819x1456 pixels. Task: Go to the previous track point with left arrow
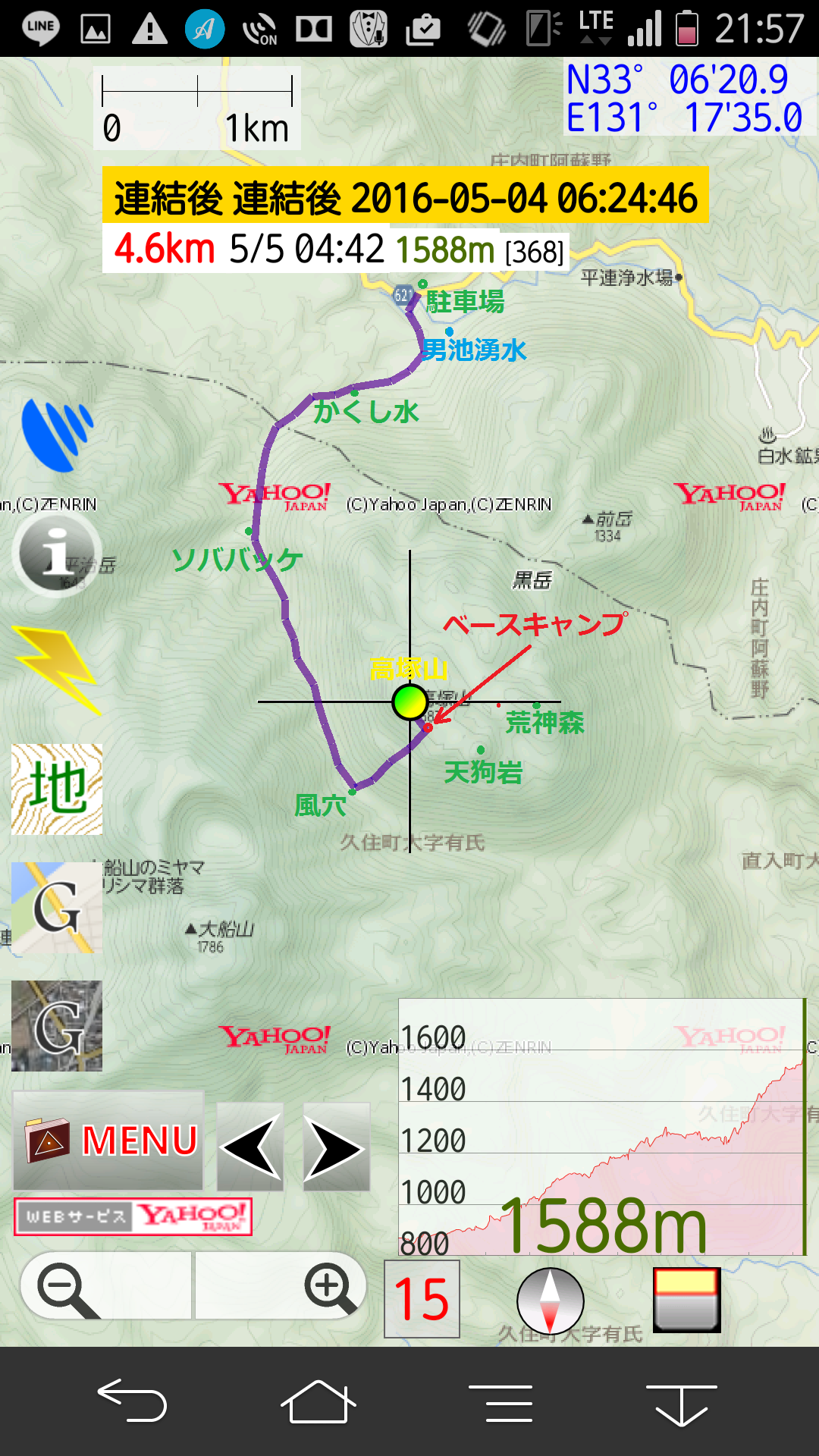pyautogui.click(x=250, y=1147)
